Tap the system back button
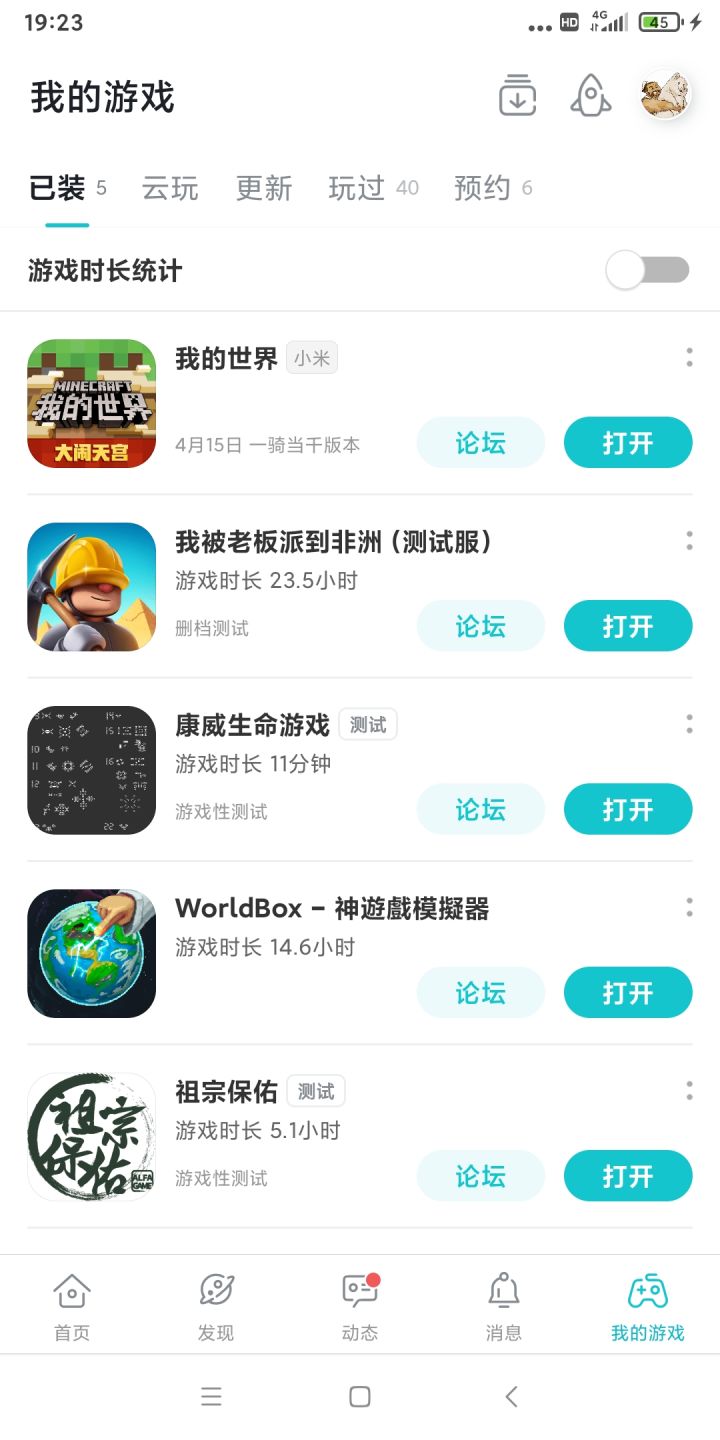720x1440 pixels. pos(511,1397)
